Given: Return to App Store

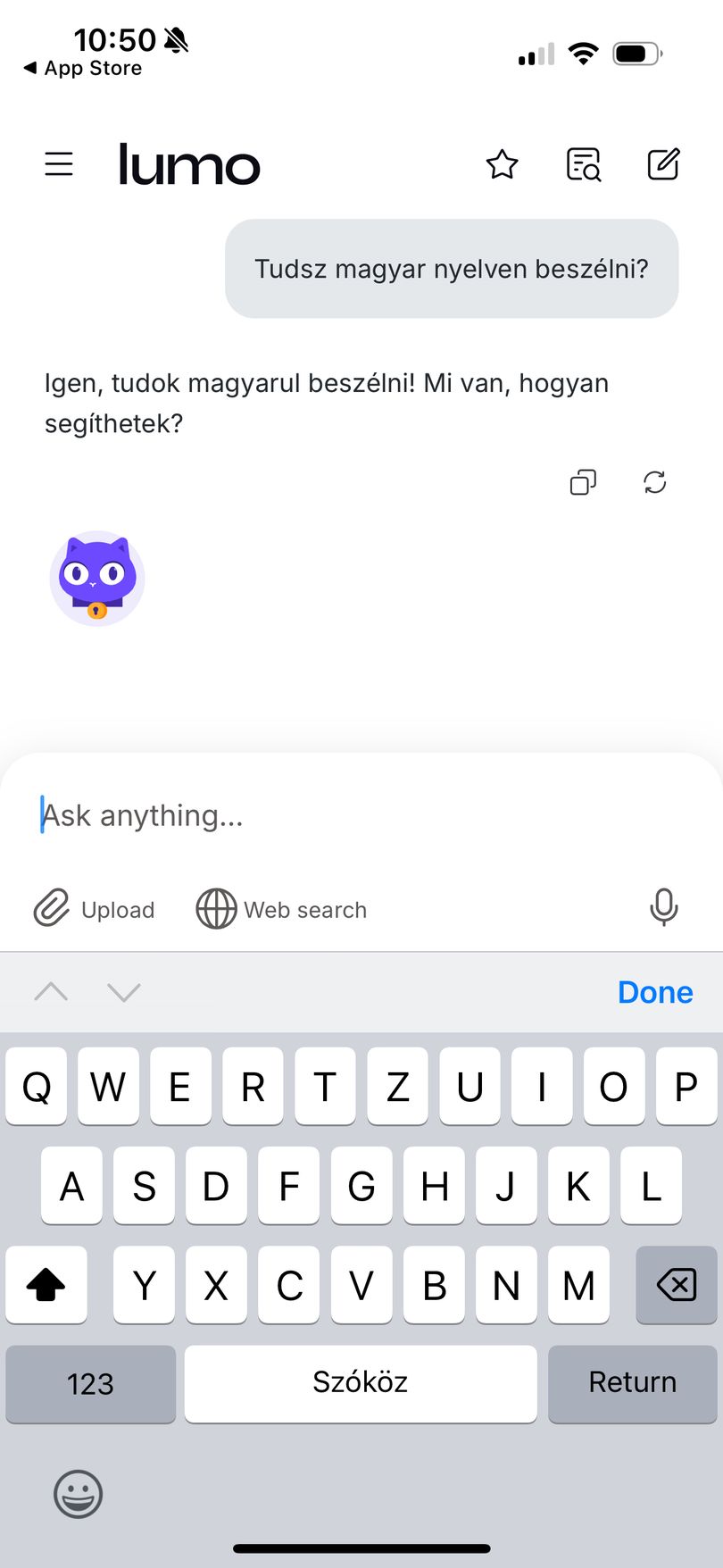Looking at the screenshot, I should (83, 68).
